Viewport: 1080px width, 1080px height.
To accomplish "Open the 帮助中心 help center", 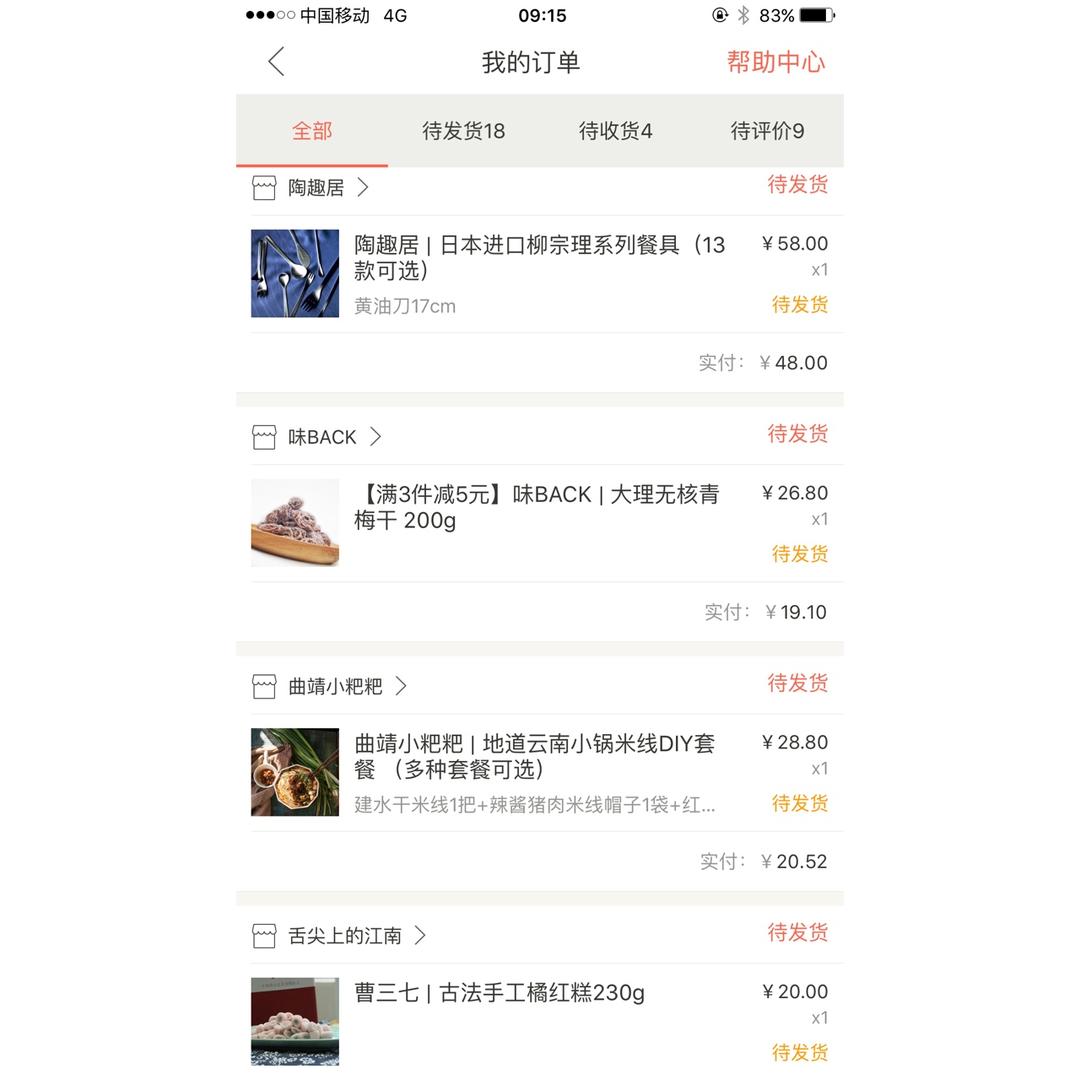I will pos(775,62).
